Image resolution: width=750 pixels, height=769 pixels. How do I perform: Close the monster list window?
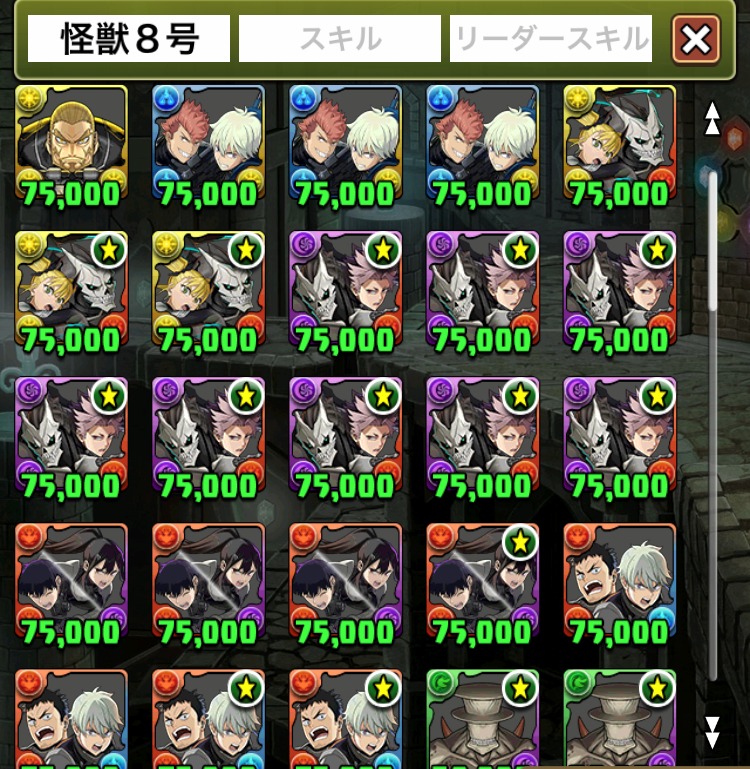pyautogui.click(x=696, y=39)
